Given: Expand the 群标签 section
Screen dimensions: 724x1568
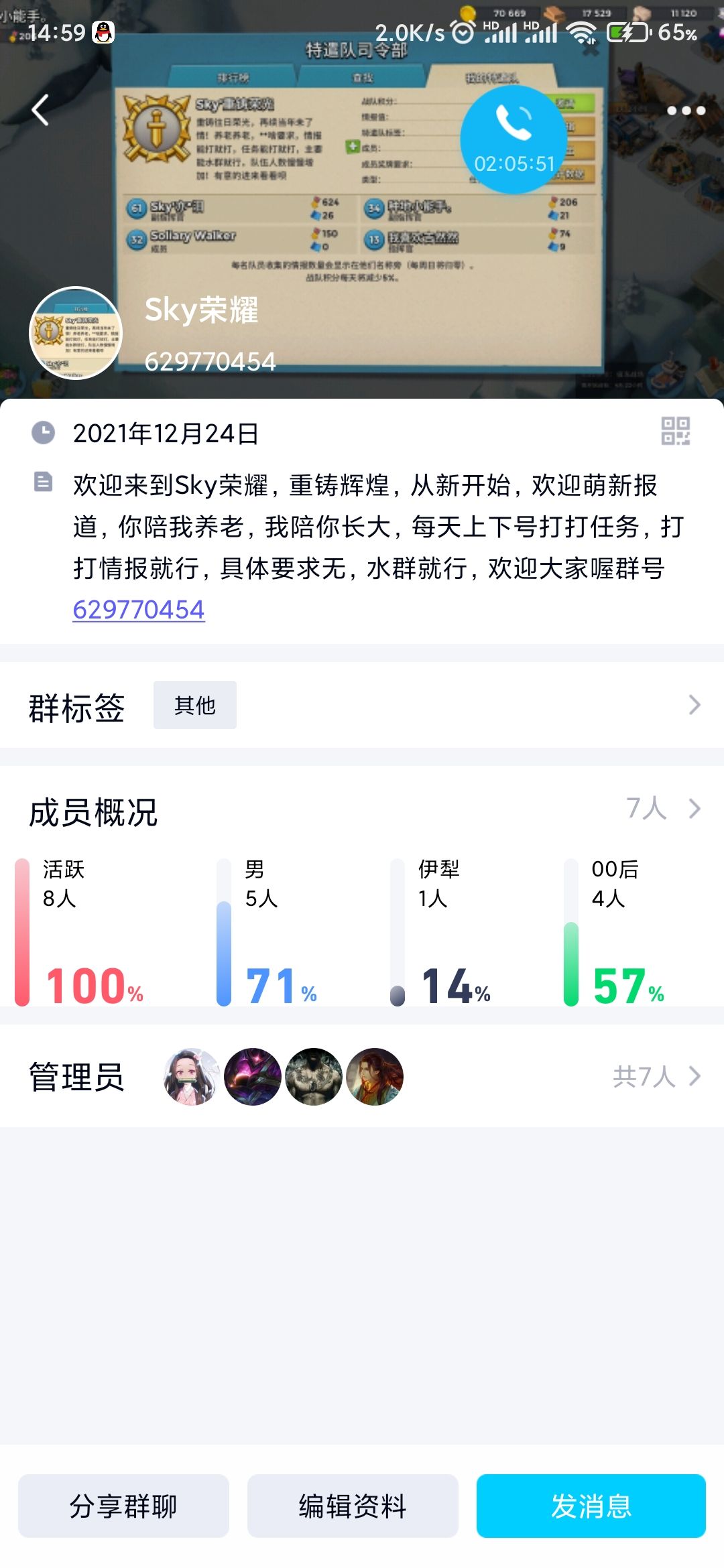Looking at the screenshot, I should pyautogui.click(x=695, y=704).
